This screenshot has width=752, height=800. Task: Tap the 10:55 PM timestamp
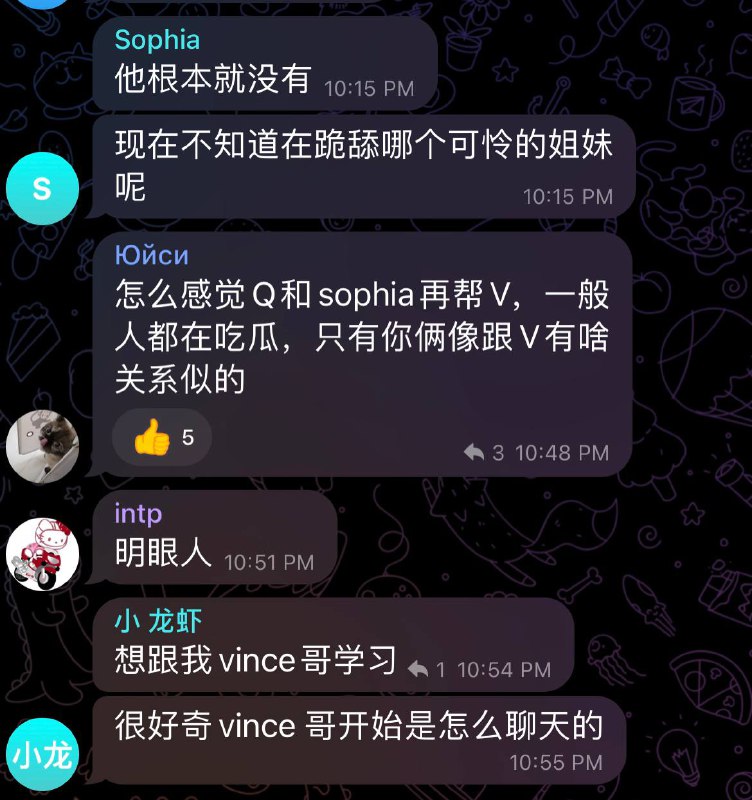pos(556,763)
